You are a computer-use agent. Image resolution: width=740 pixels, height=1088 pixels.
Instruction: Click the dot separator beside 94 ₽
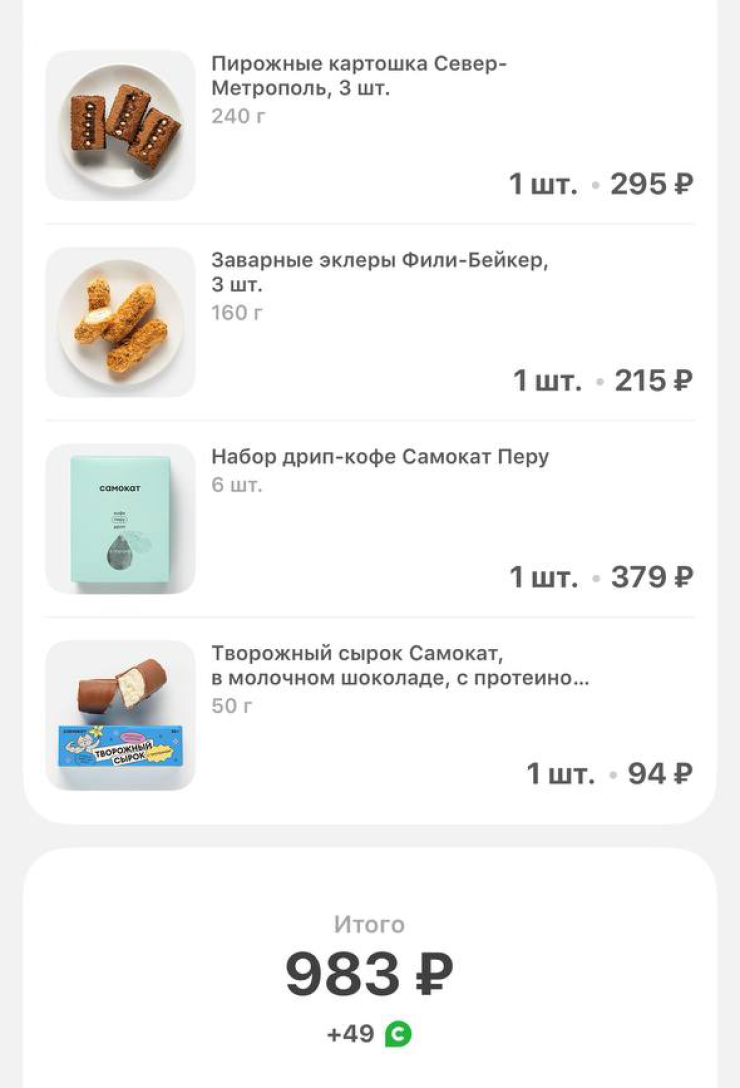tap(614, 772)
